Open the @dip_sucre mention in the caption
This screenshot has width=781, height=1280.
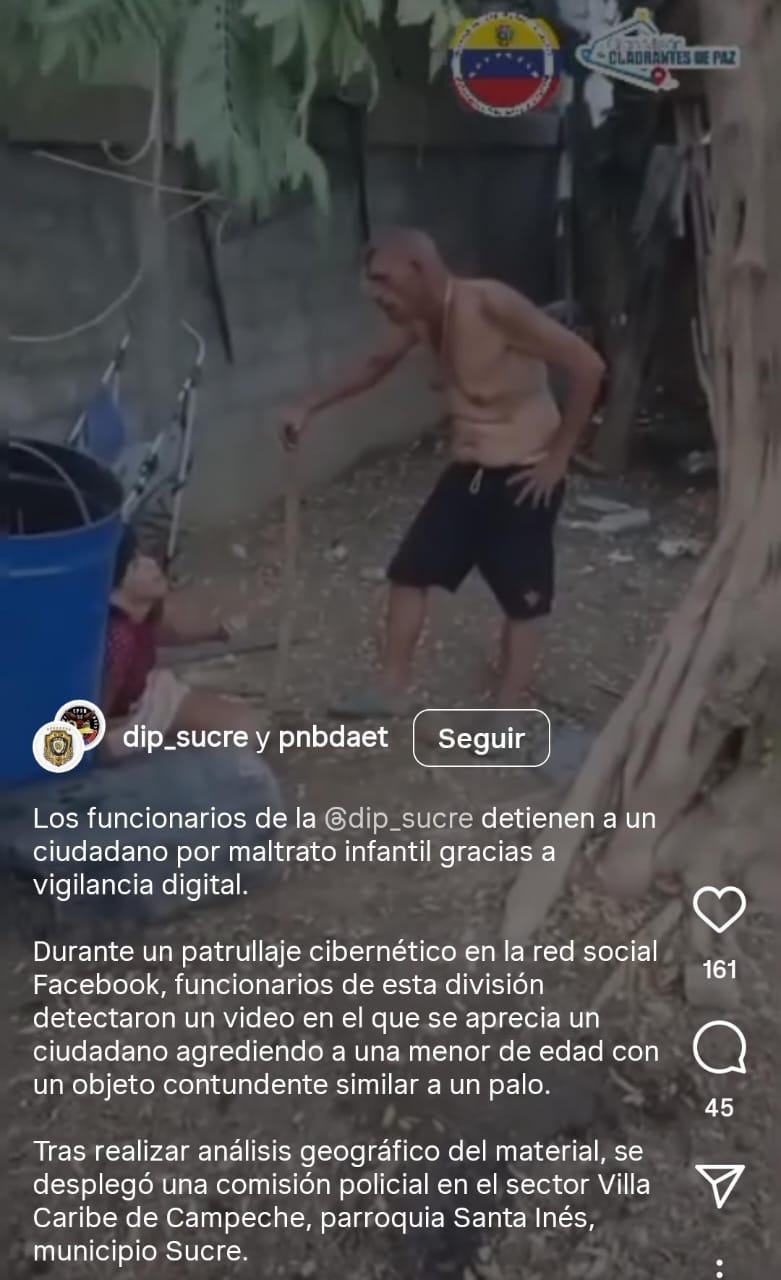(399, 819)
